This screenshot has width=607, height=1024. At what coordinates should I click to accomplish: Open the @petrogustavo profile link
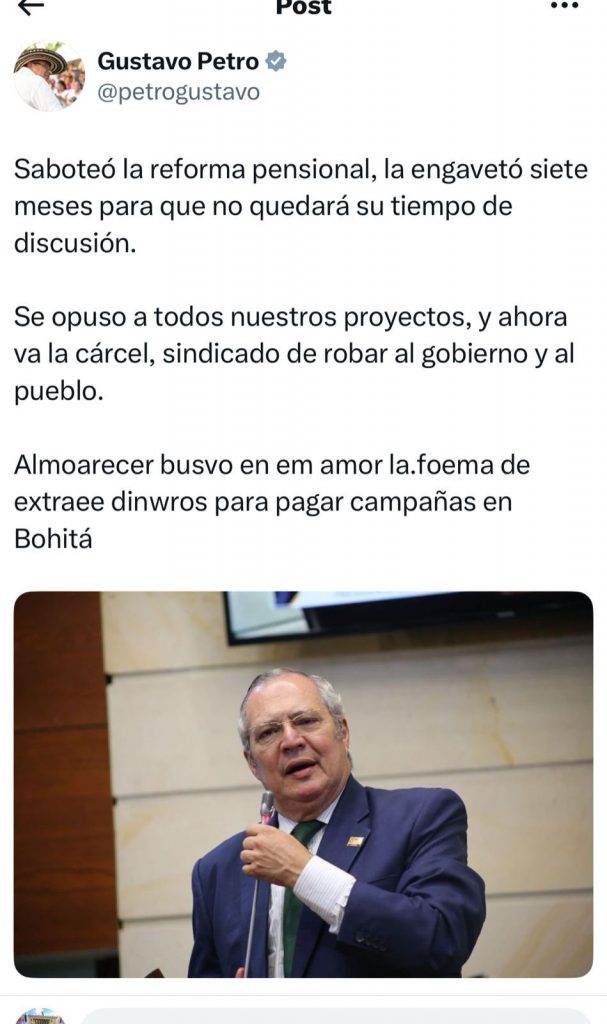click(178, 93)
